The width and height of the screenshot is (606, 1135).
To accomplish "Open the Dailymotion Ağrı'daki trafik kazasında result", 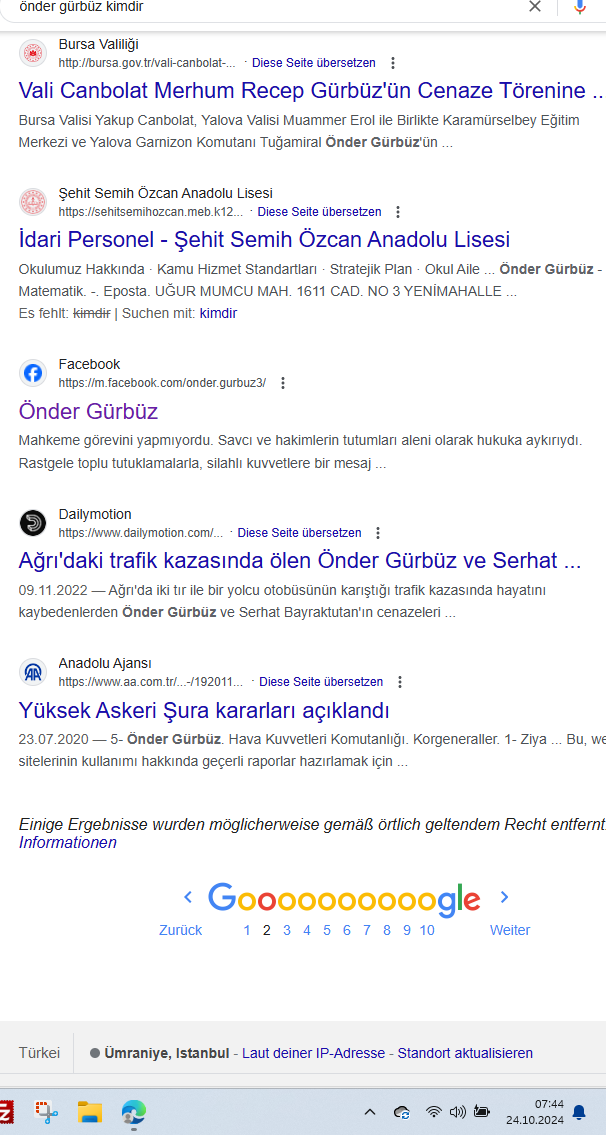I will (300, 560).
